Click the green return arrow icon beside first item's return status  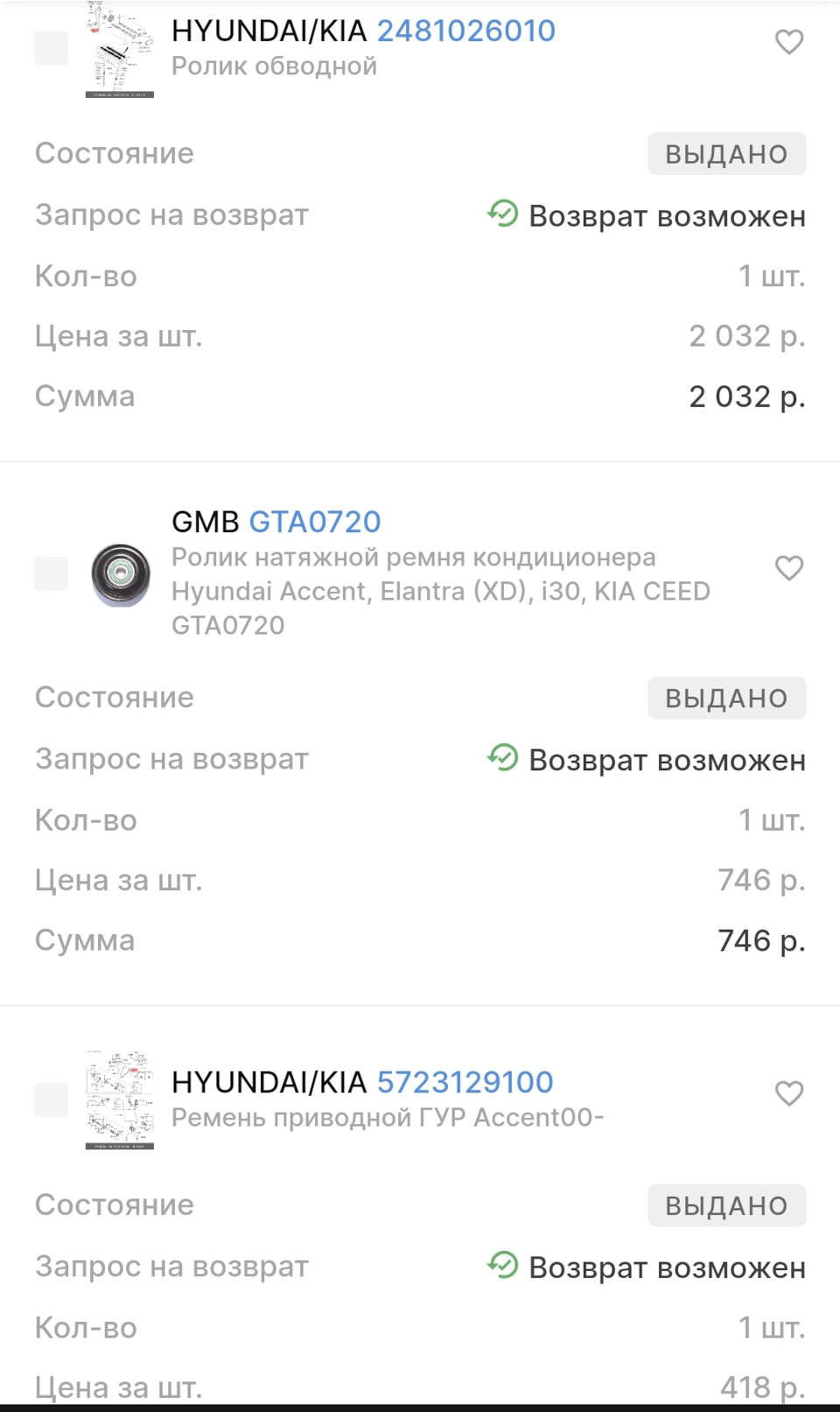pyautogui.click(x=501, y=213)
